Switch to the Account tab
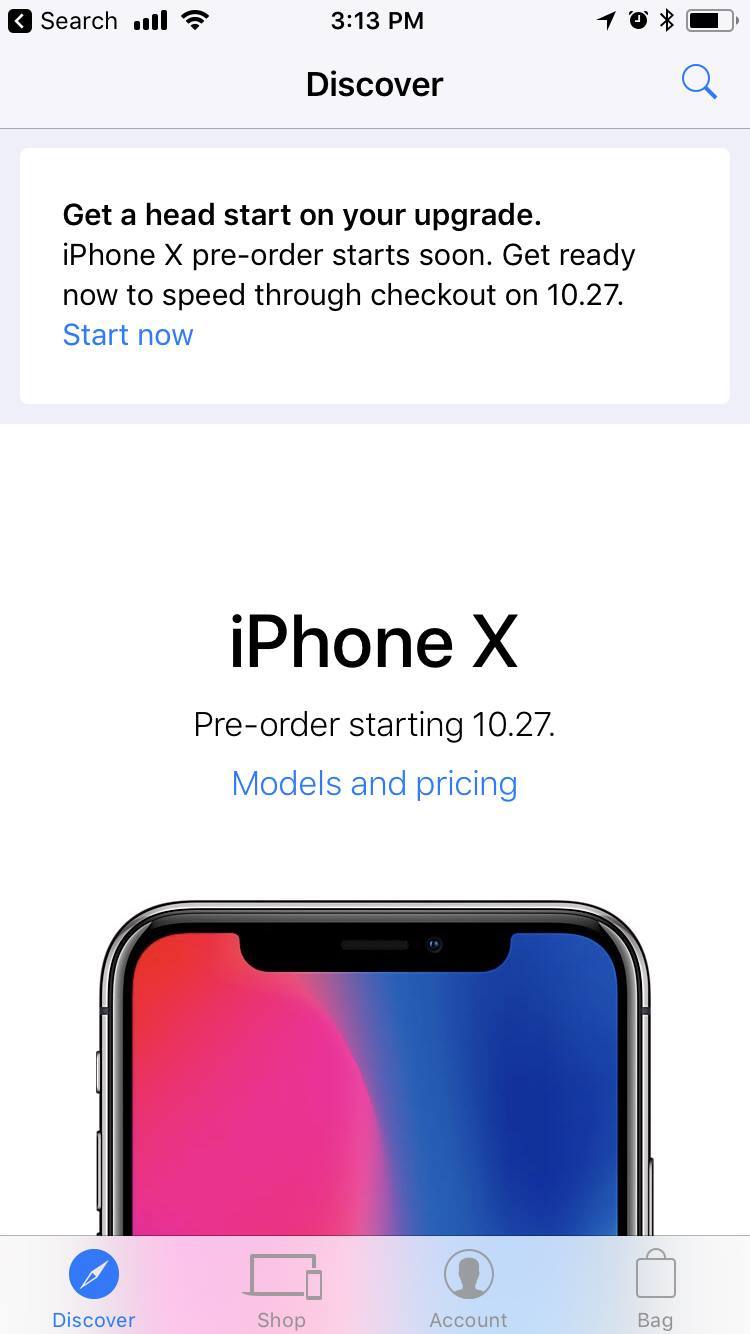Viewport: 750px width, 1334px height. coord(468,1289)
